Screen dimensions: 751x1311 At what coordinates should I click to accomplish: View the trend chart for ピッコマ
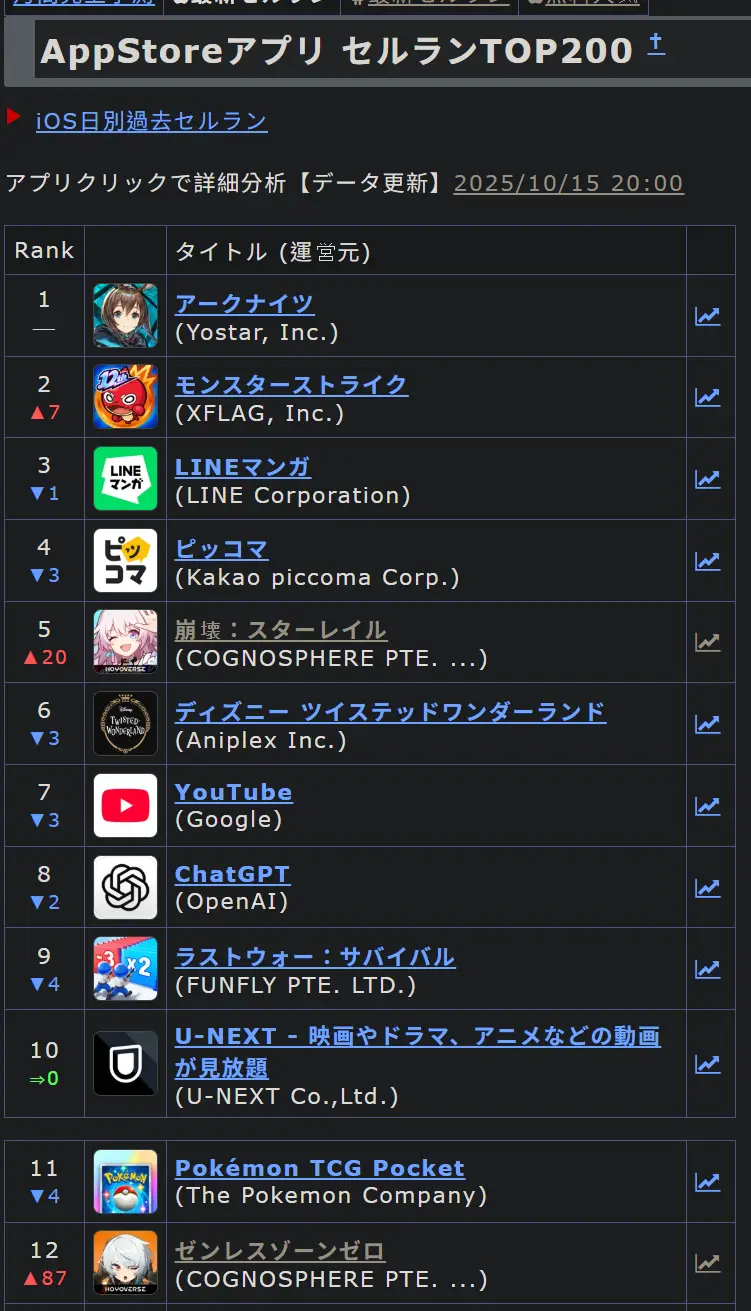tap(708, 561)
